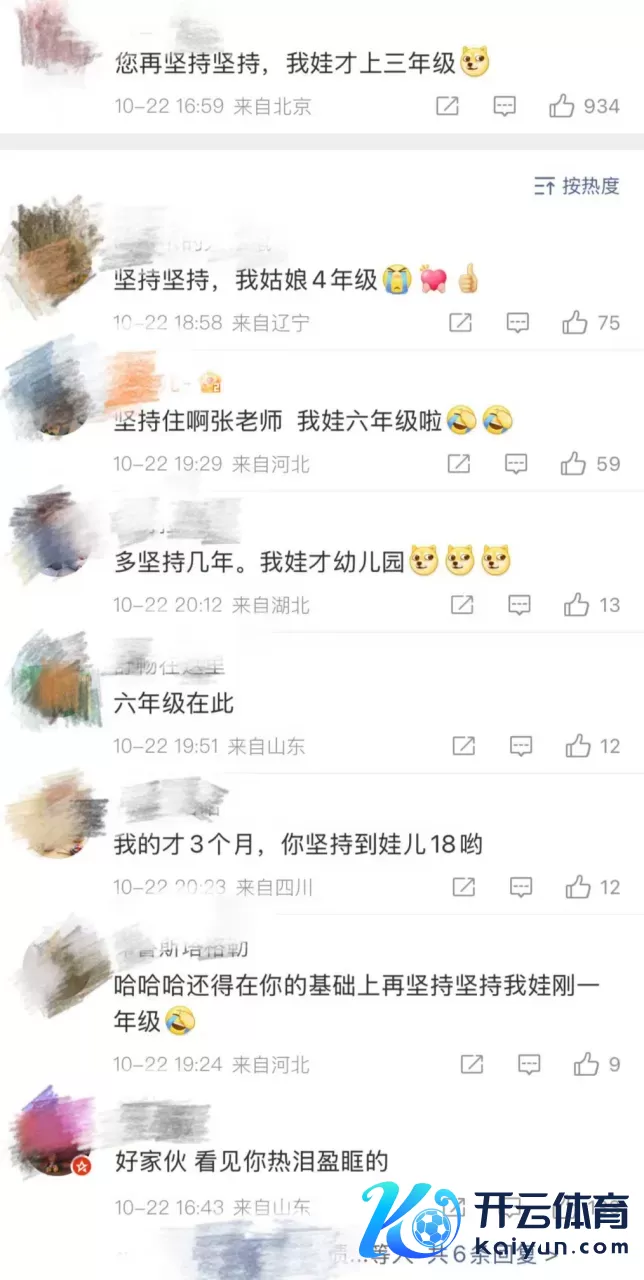
Task: Reply to the comment '我娃才上三年级'
Action: (x=505, y=106)
